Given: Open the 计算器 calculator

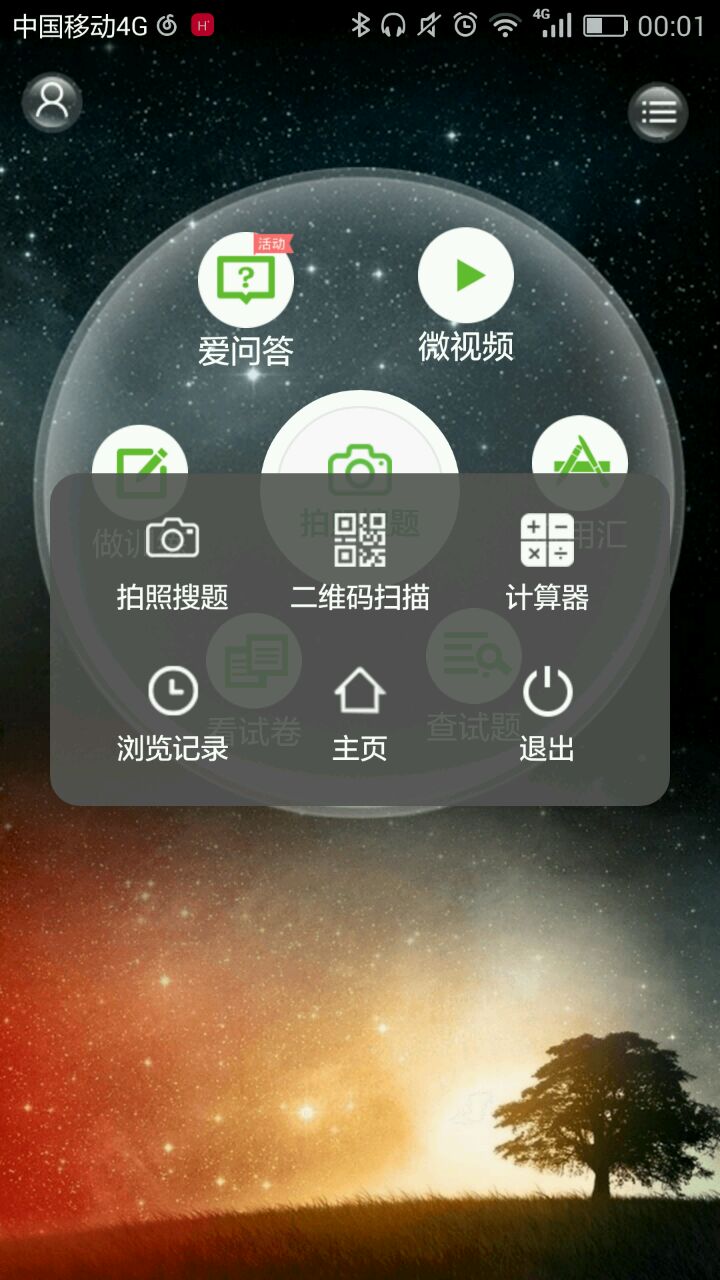Looking at the screenshot, I should click(x=547, y=563).
